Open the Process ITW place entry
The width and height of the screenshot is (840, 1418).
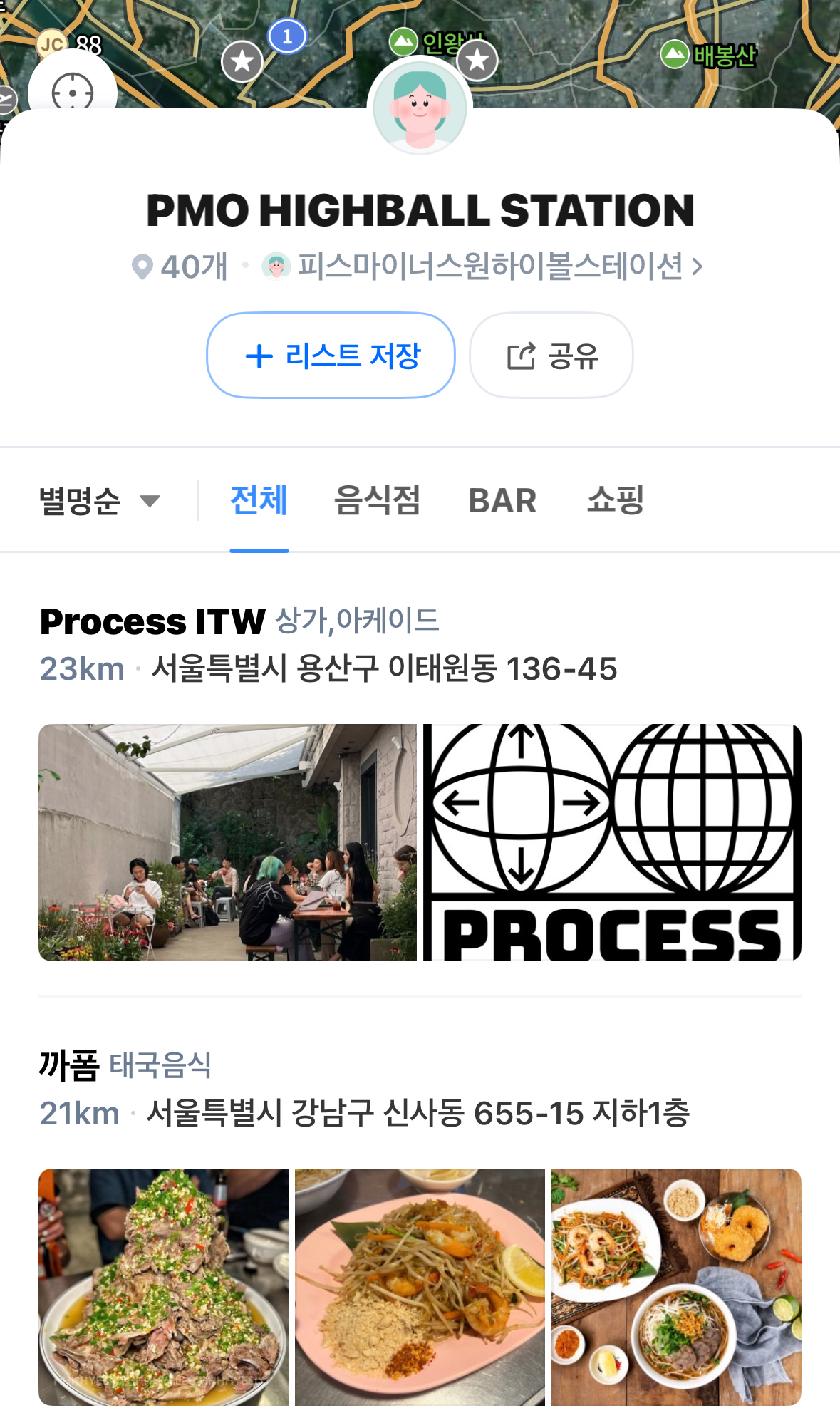click(x=152, y=621)
